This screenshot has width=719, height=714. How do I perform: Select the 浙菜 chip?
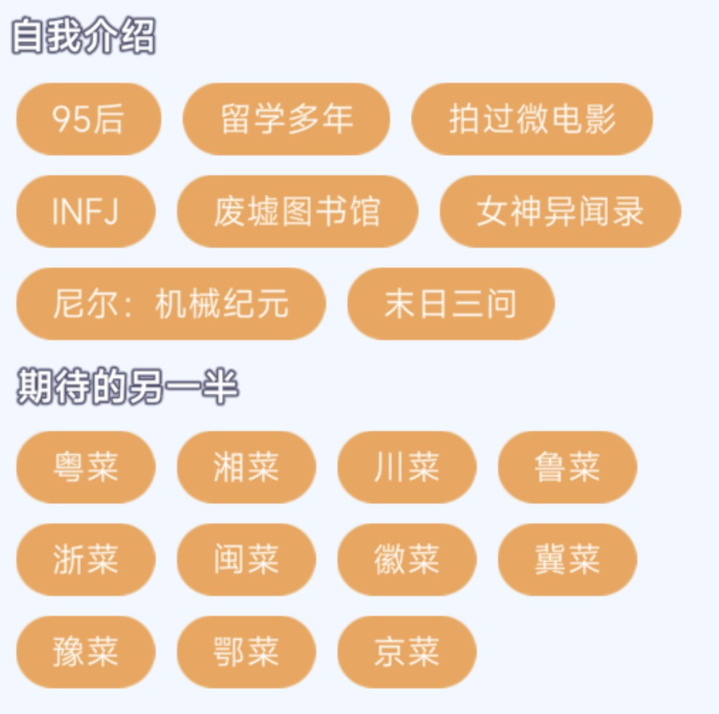[x=86, y=559]
